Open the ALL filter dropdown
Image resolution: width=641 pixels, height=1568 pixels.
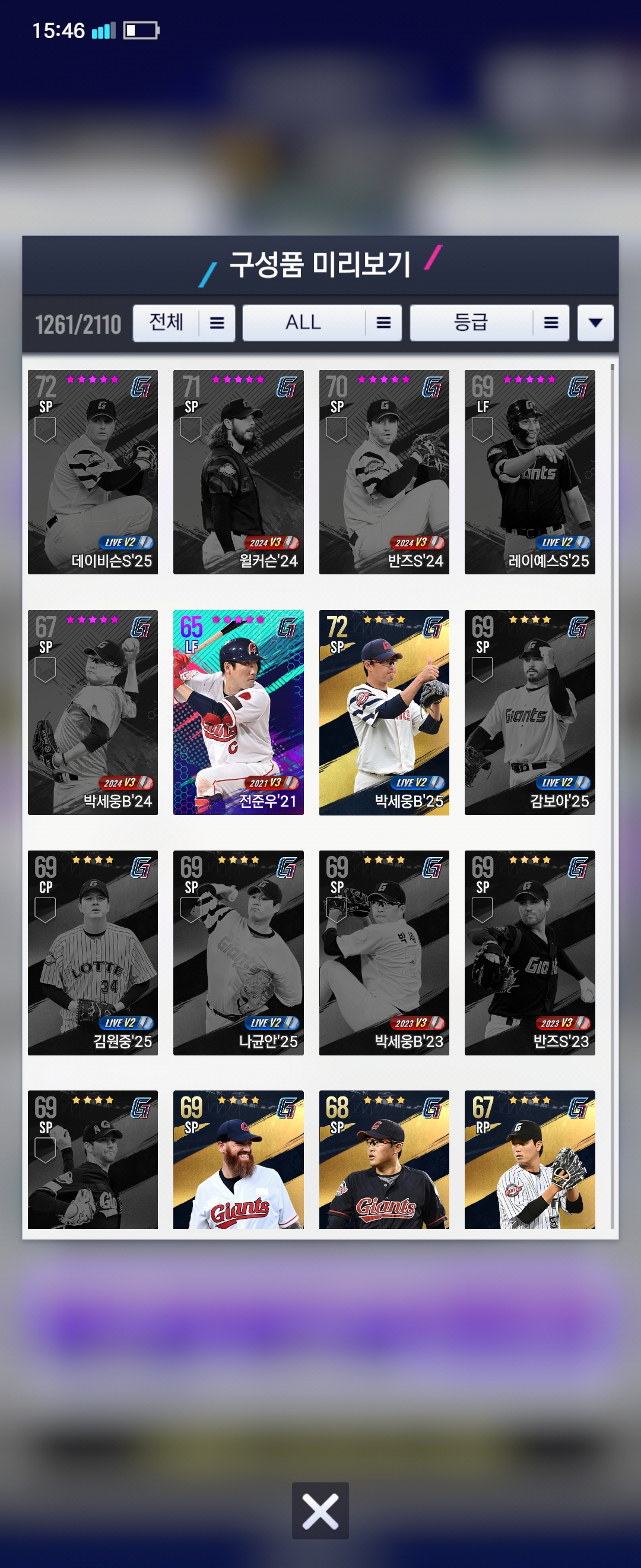click(x=322, y=323)
